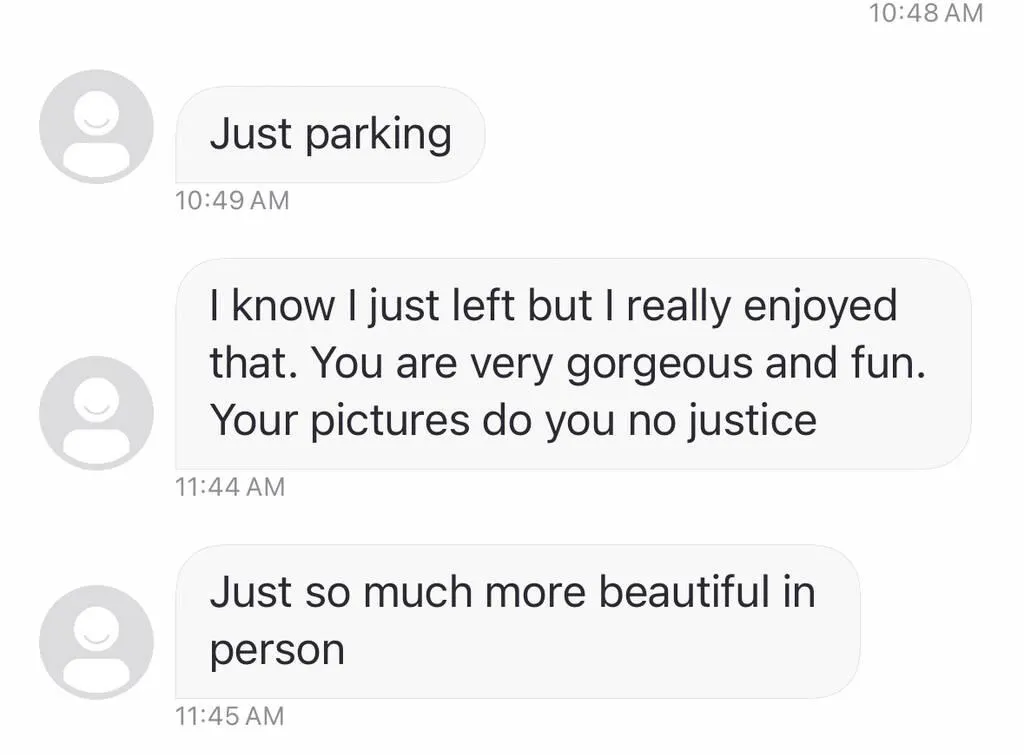The height and width of the screenshot is (755, 1024).
Task: Open contact avatar beside "Just parking" message
Action: tap(96, 127)
